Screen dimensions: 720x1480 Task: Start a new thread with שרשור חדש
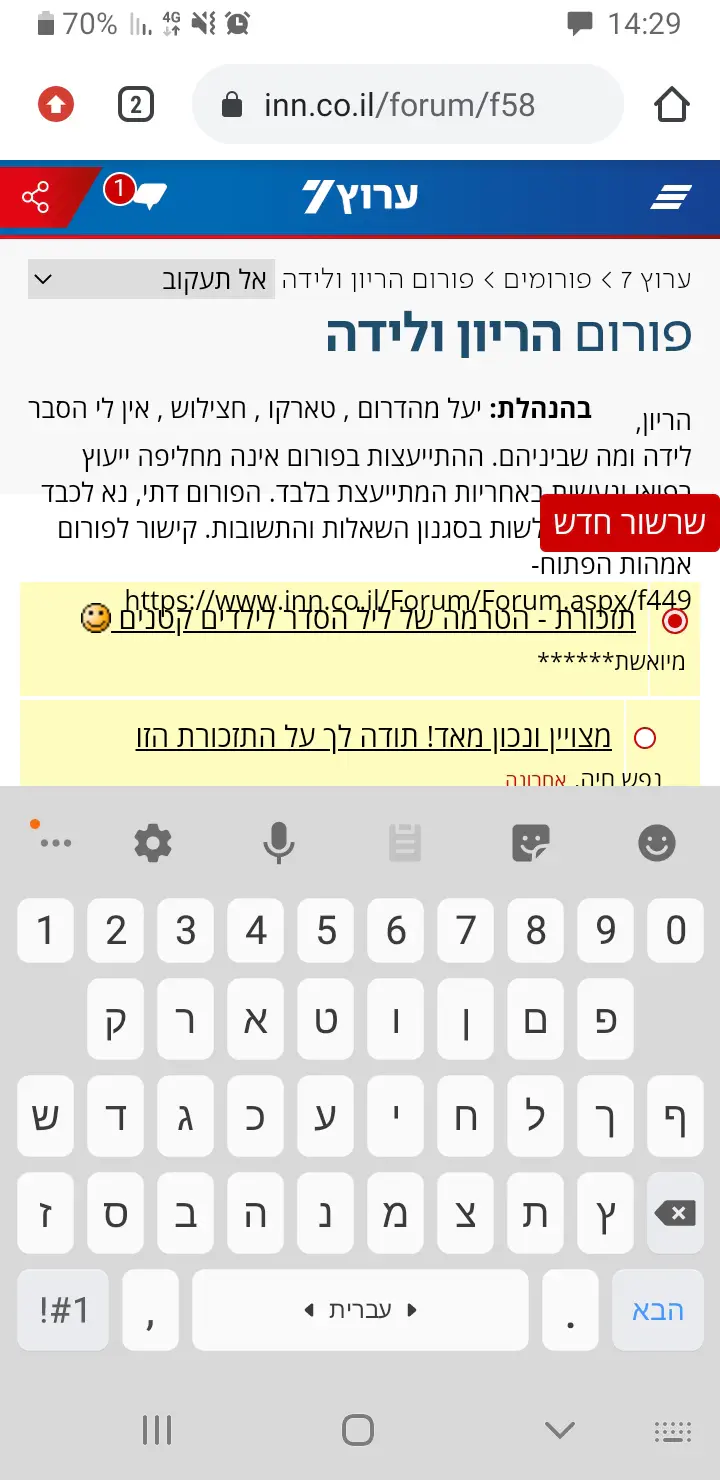tap(629, 523)
